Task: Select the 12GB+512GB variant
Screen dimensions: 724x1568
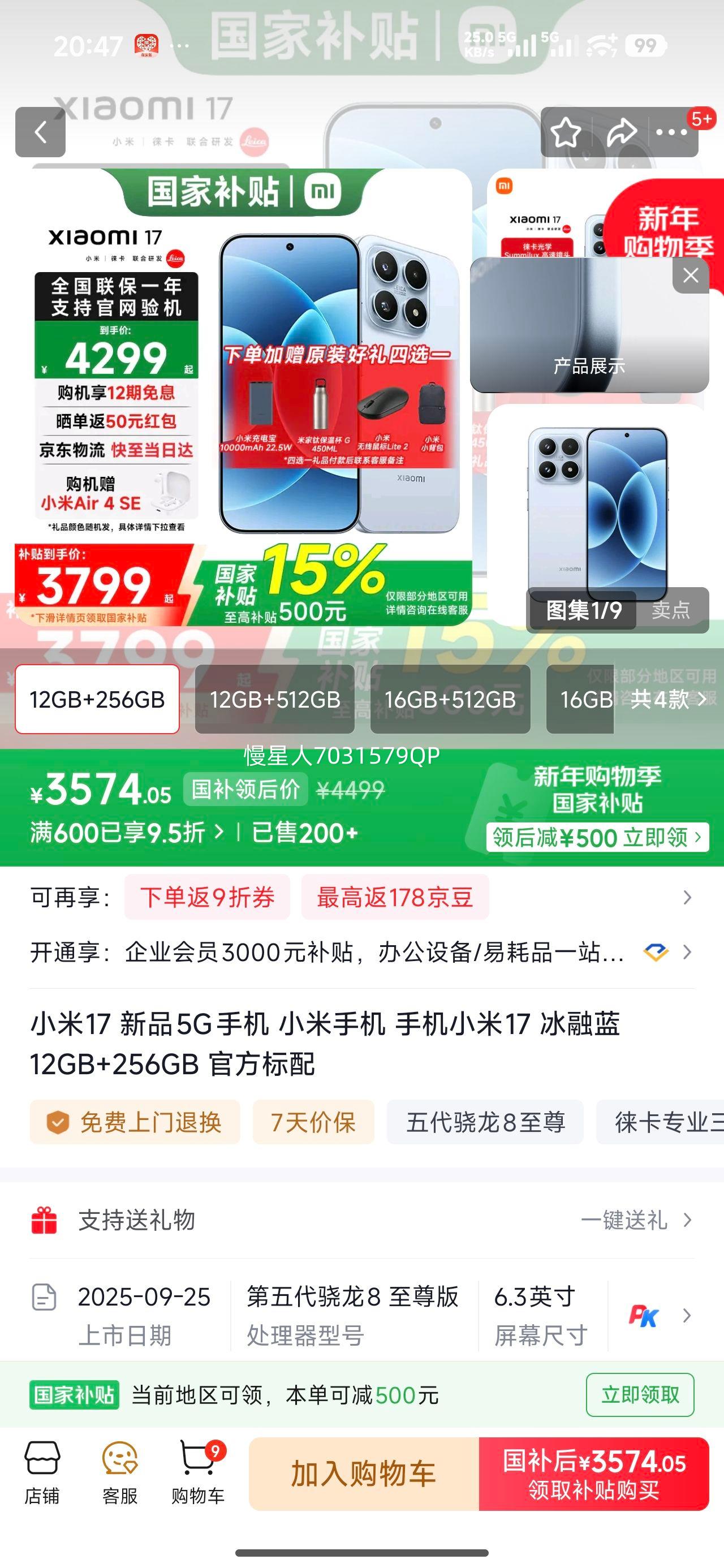Action: tap(275, 701)
